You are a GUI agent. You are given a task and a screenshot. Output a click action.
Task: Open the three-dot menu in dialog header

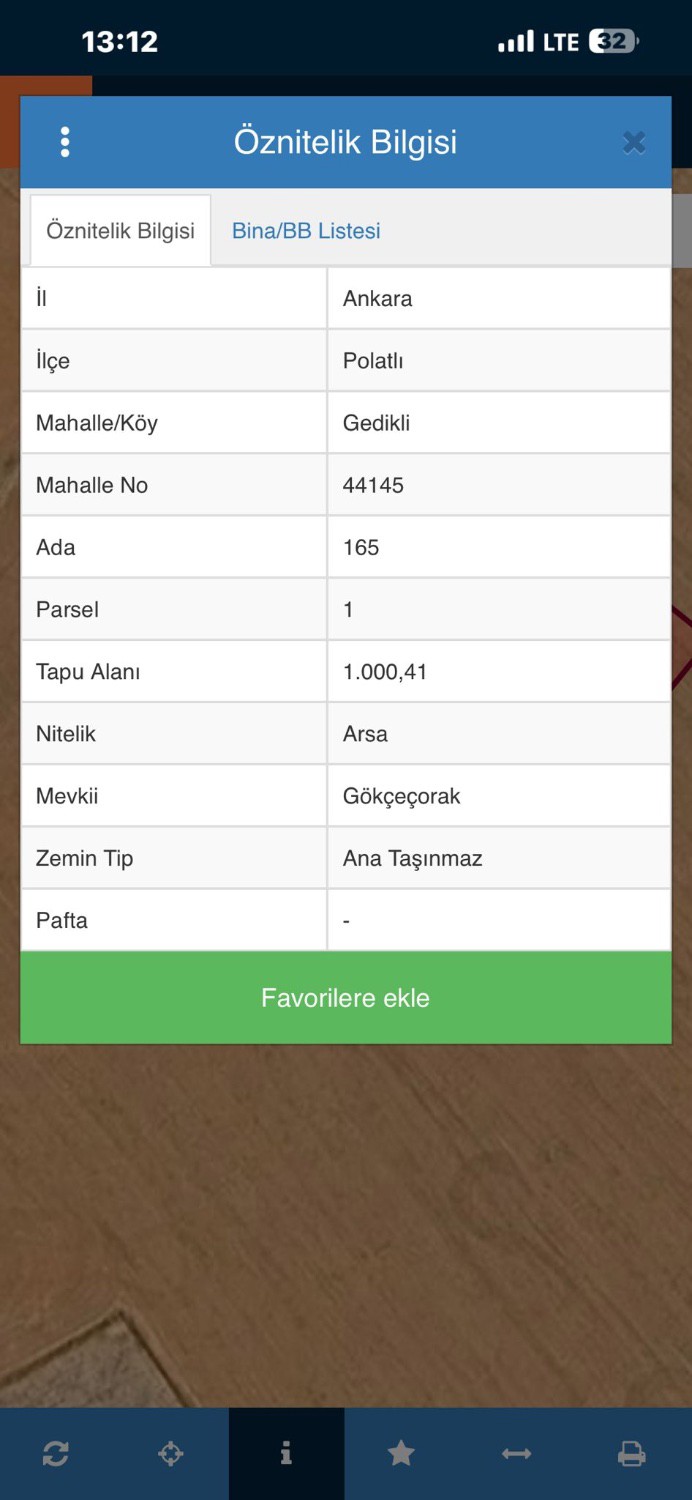point(65,142)
